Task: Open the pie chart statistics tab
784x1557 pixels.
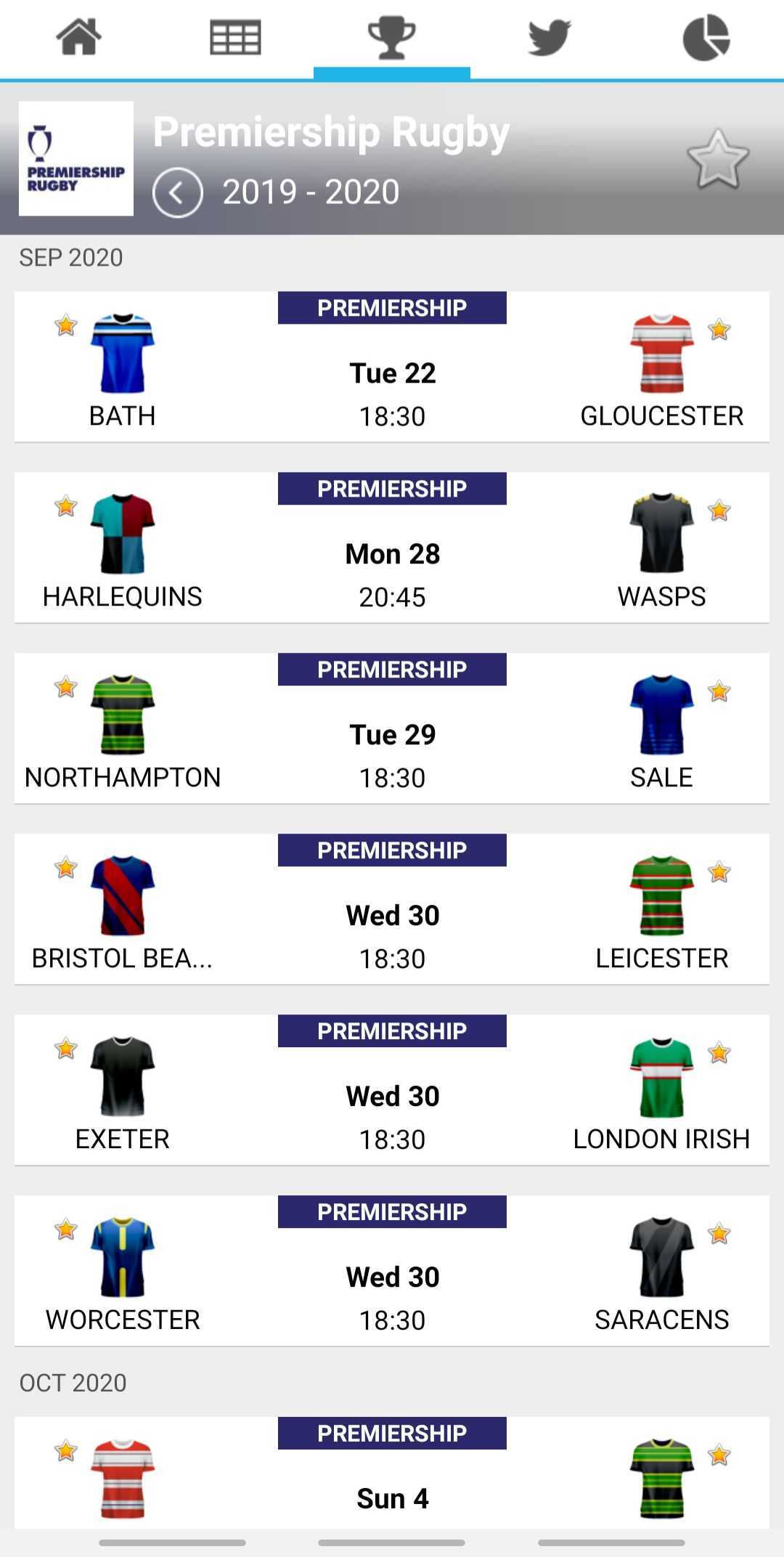Action: pos(706,37)
